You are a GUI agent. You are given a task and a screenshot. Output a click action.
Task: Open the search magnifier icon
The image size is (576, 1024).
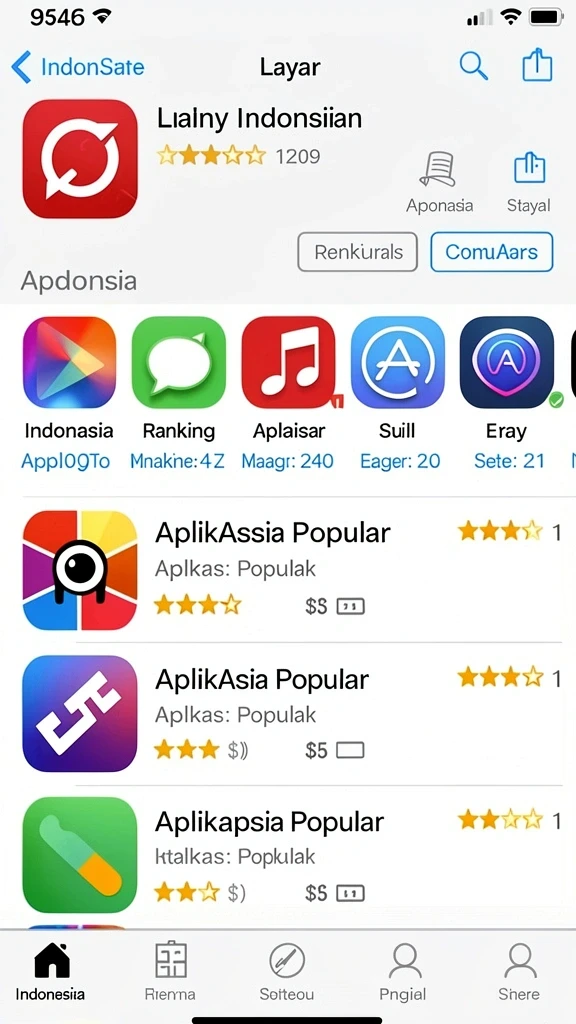473,66
